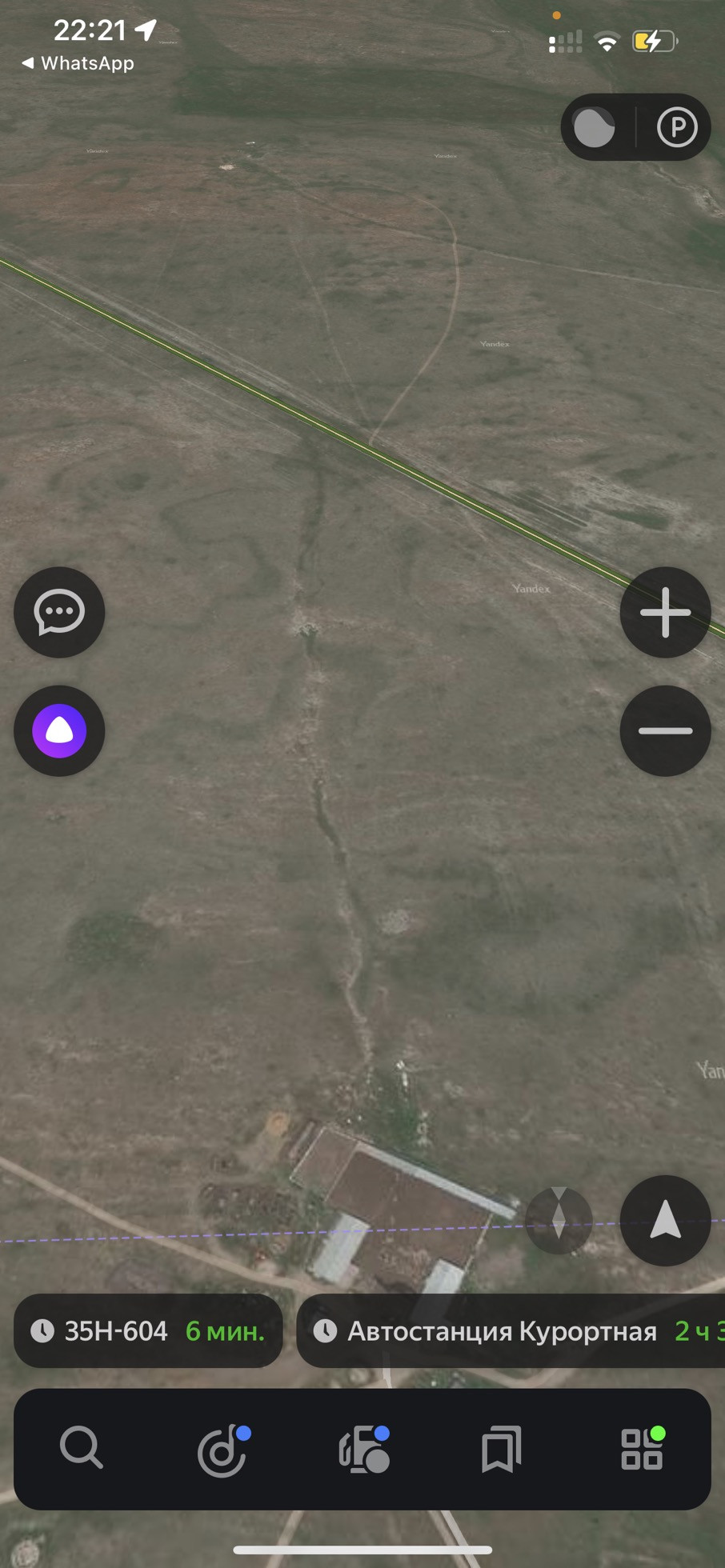
Task: Zoom out with the minus button
Action: [x=665, y=731]
